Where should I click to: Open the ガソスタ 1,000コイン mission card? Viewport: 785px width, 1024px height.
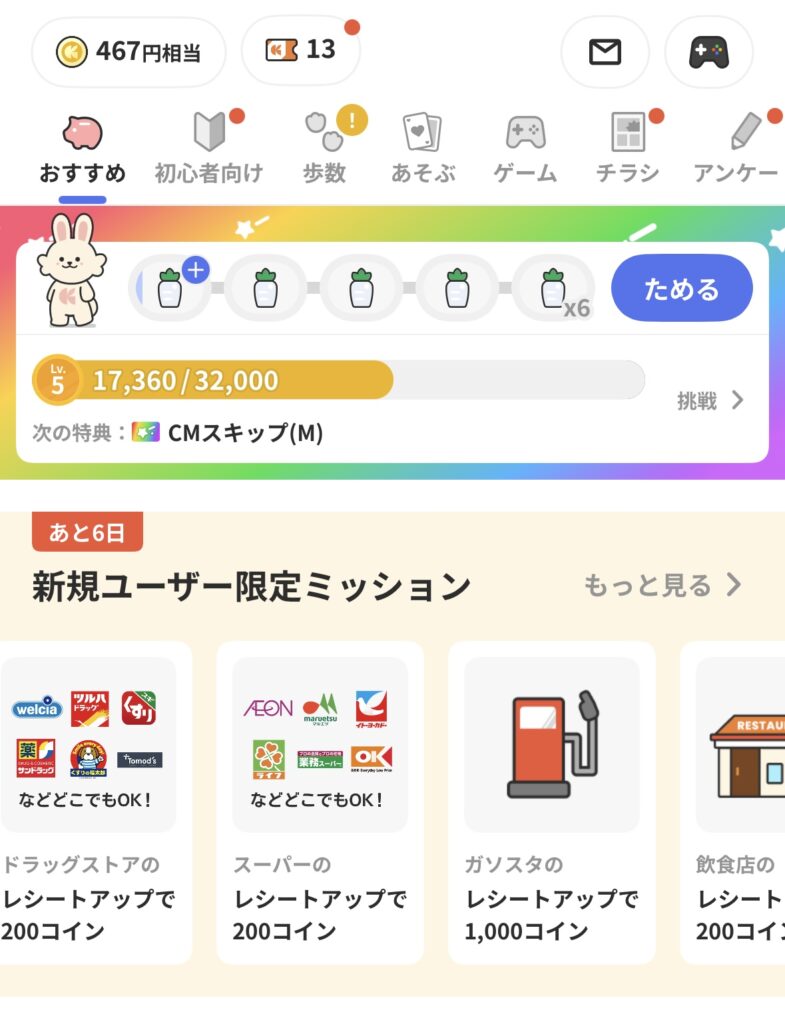point(552,800)
